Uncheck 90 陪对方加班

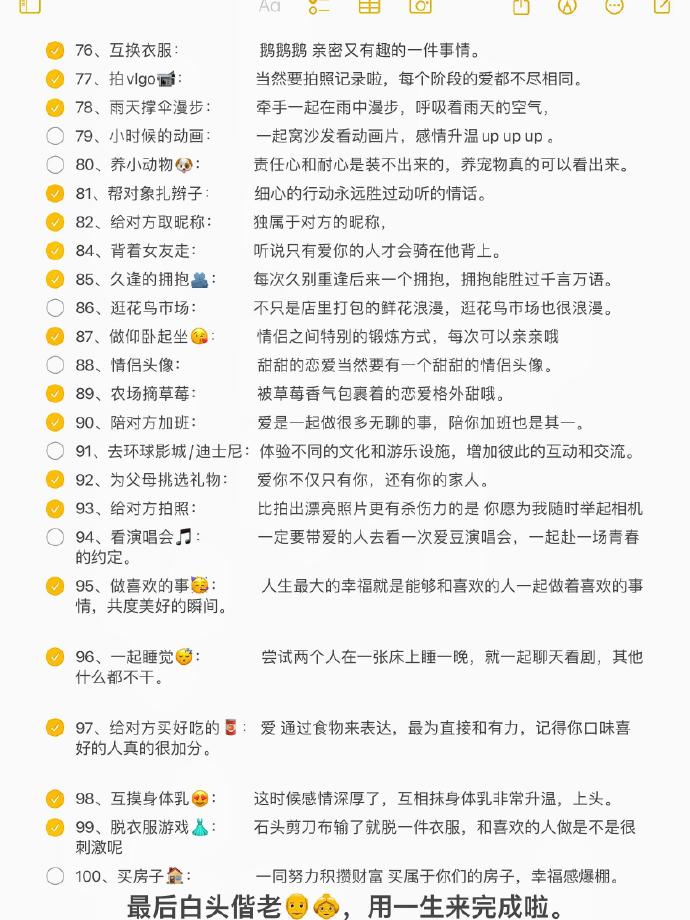pos(55,423)
